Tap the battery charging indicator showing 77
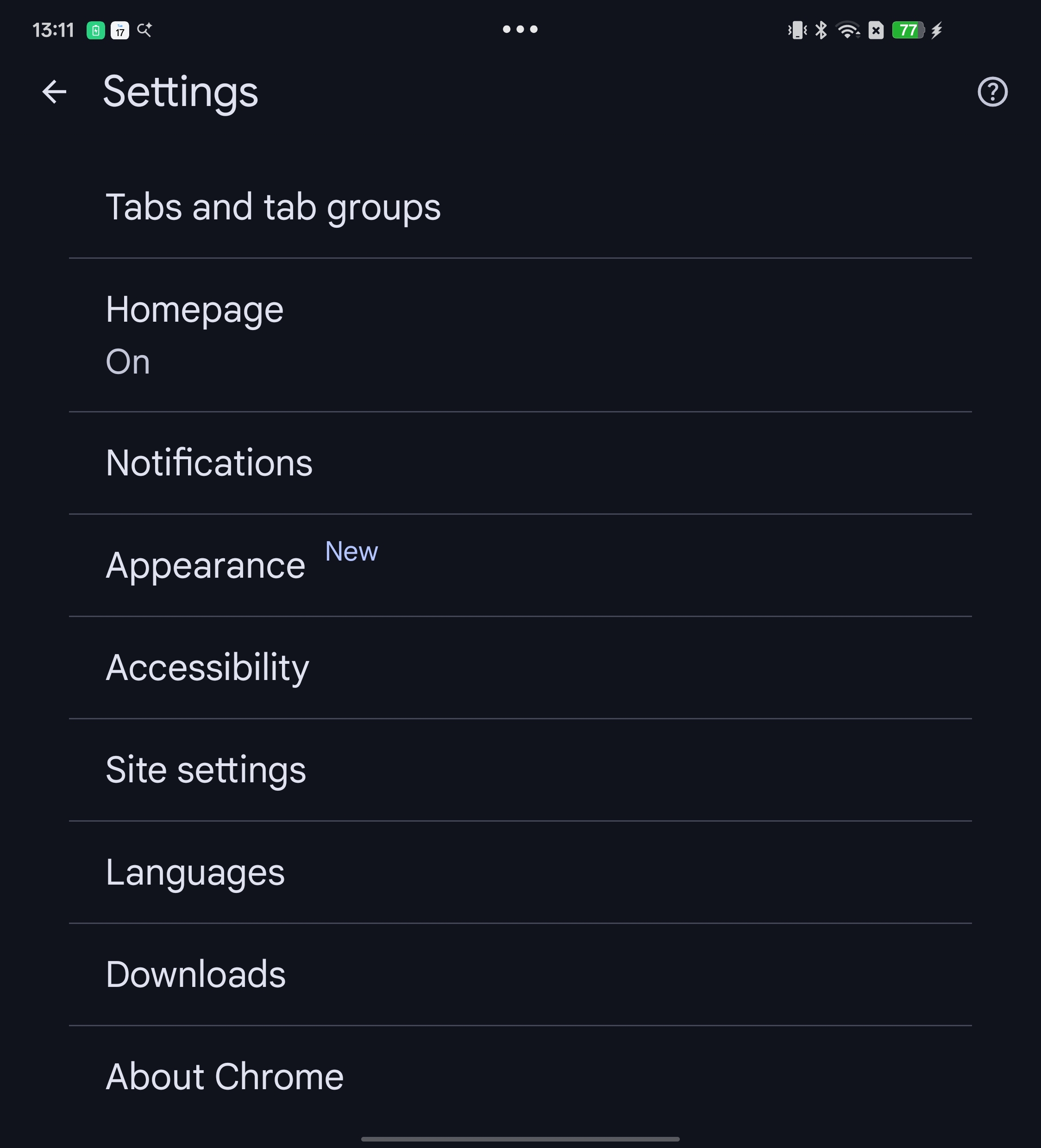 [908, 30]
